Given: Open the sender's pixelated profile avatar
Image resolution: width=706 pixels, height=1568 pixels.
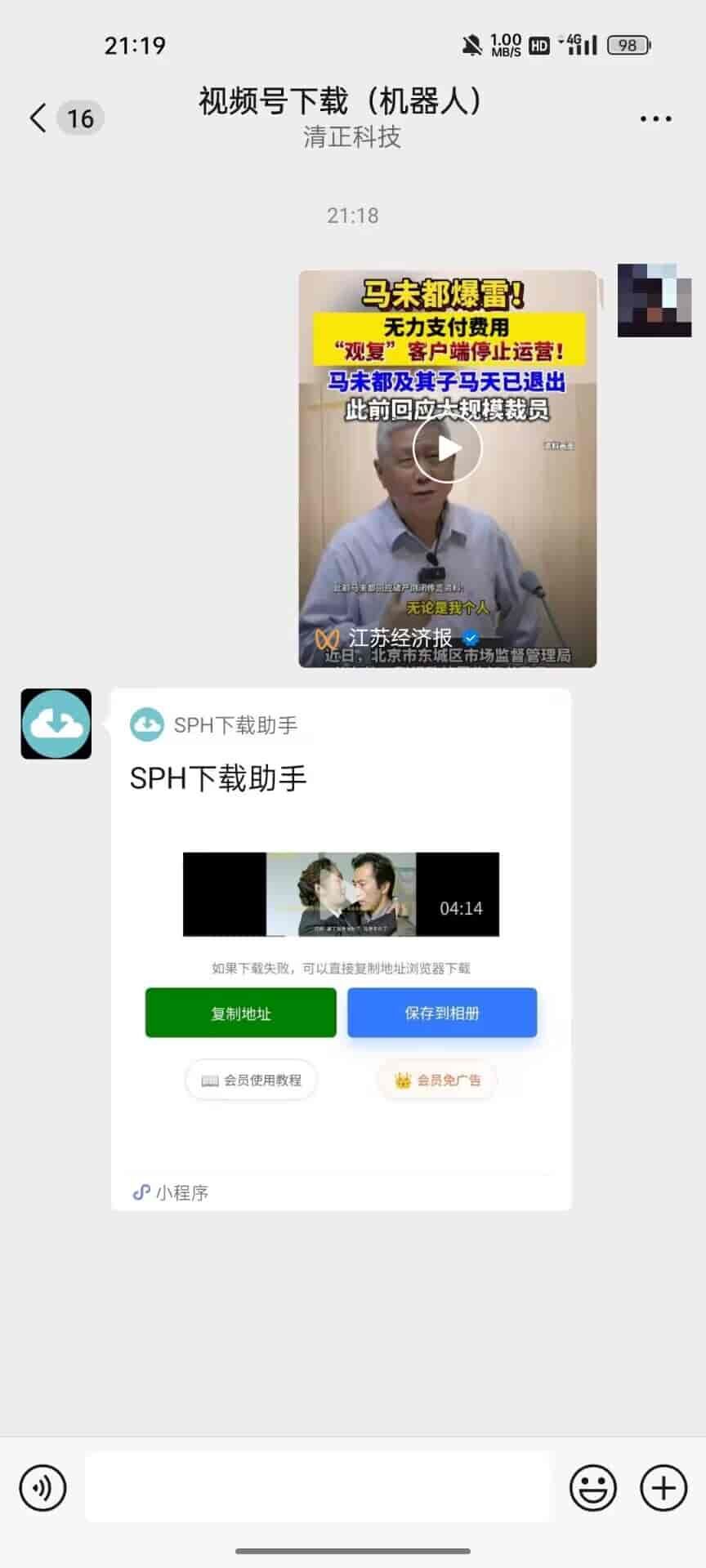Looking at the screenshot, I should 654,300.
